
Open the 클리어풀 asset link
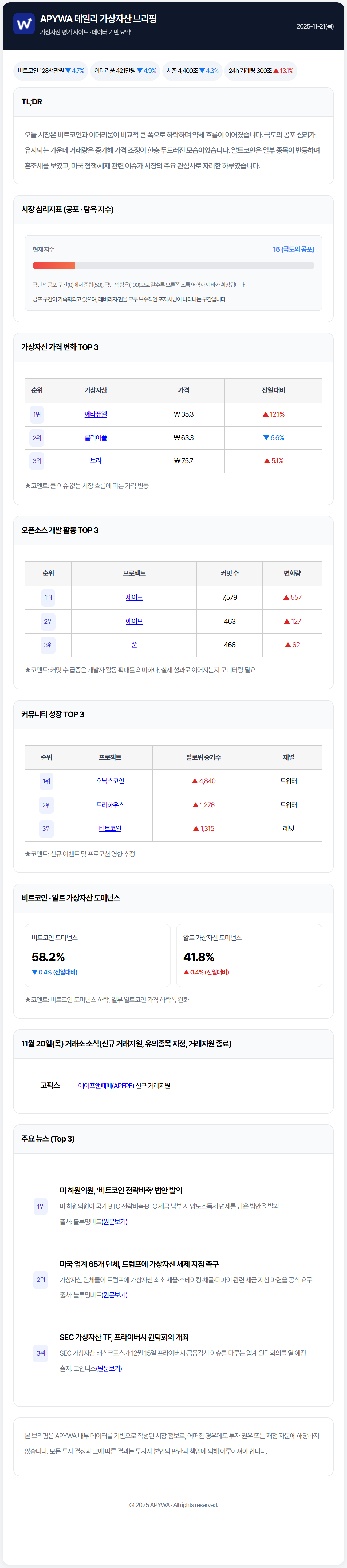click(x=96, y=438)
